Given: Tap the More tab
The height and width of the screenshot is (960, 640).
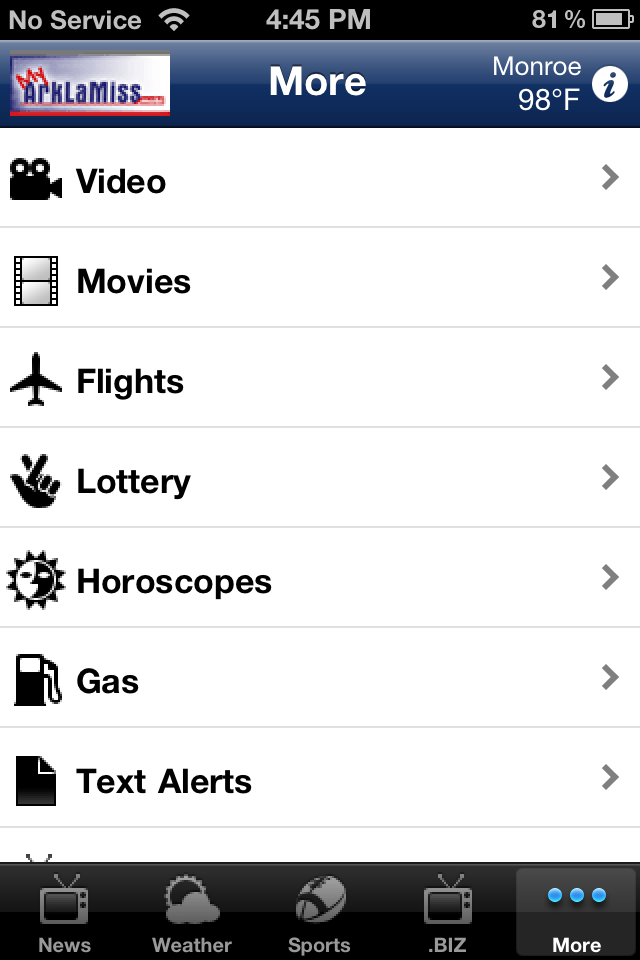Looking at the screenshot, I should coord(576,914).
